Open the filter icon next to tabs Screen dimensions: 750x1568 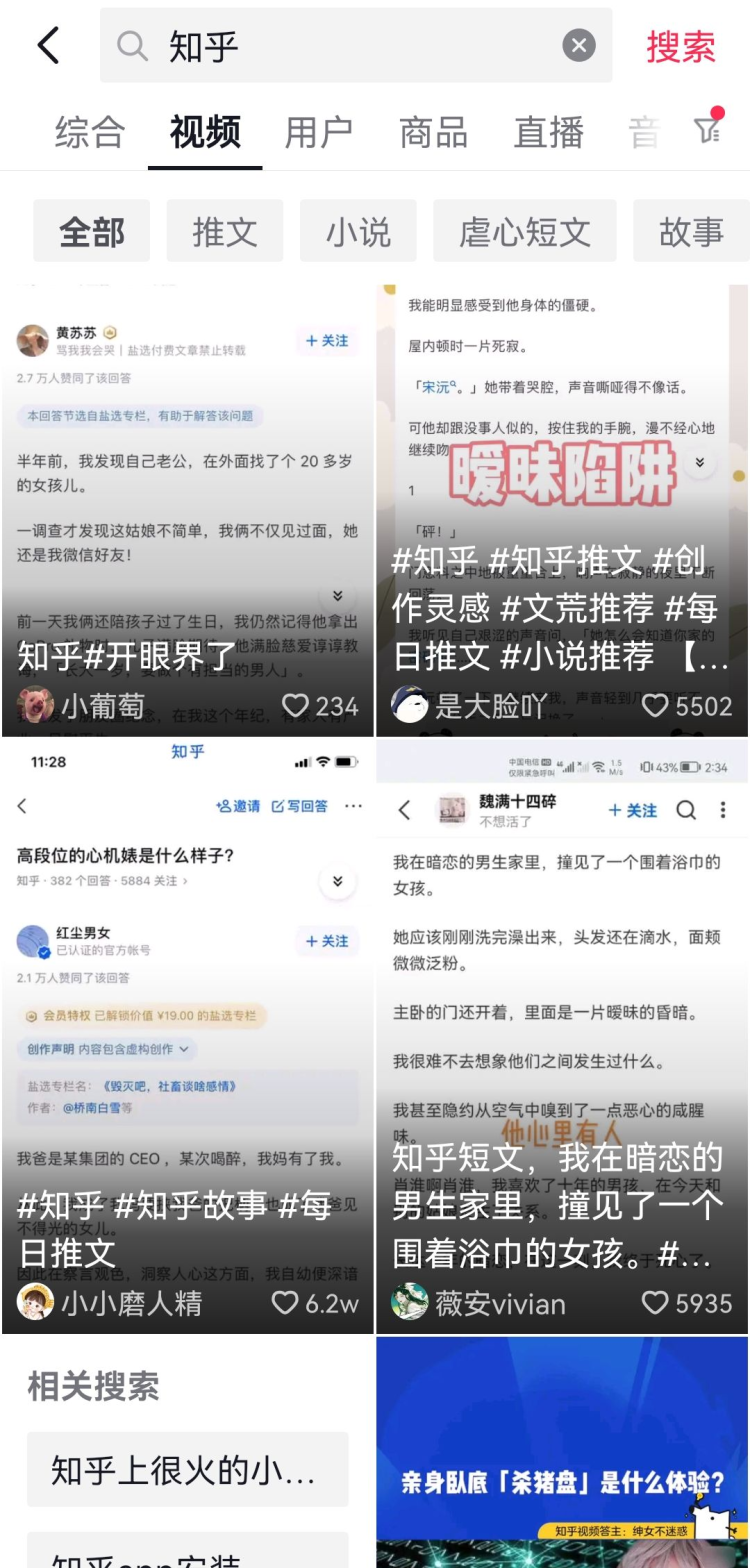pyautogui.click(x=708, y=128)
